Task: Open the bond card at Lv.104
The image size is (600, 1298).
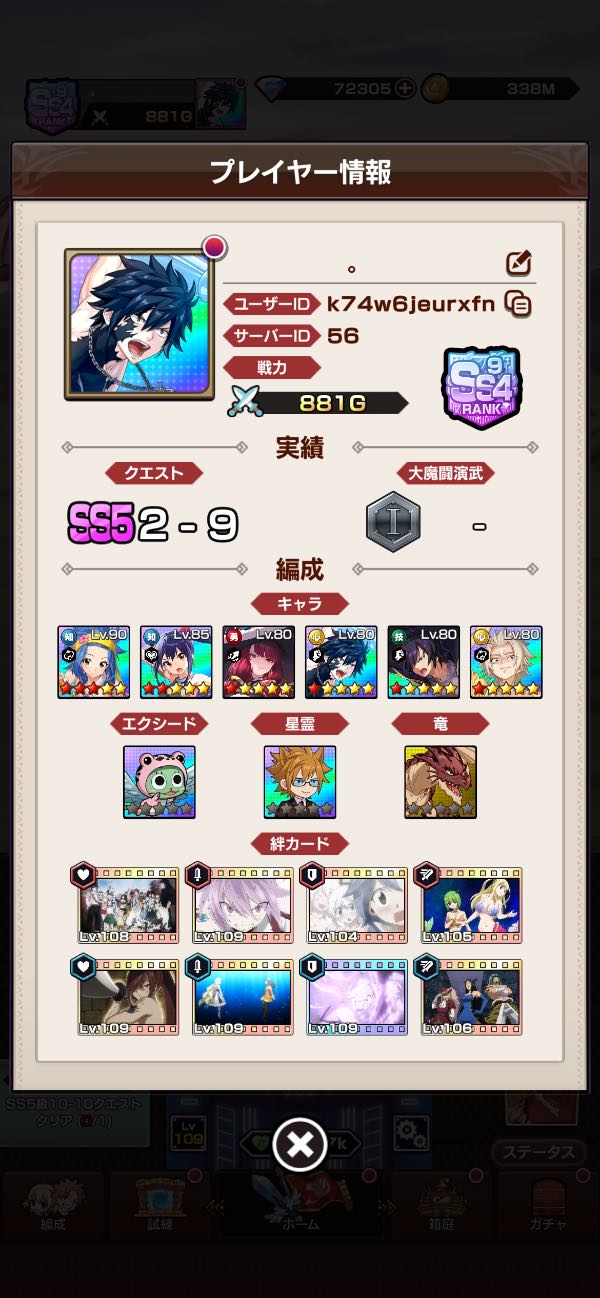Action: tap(355, 905)
